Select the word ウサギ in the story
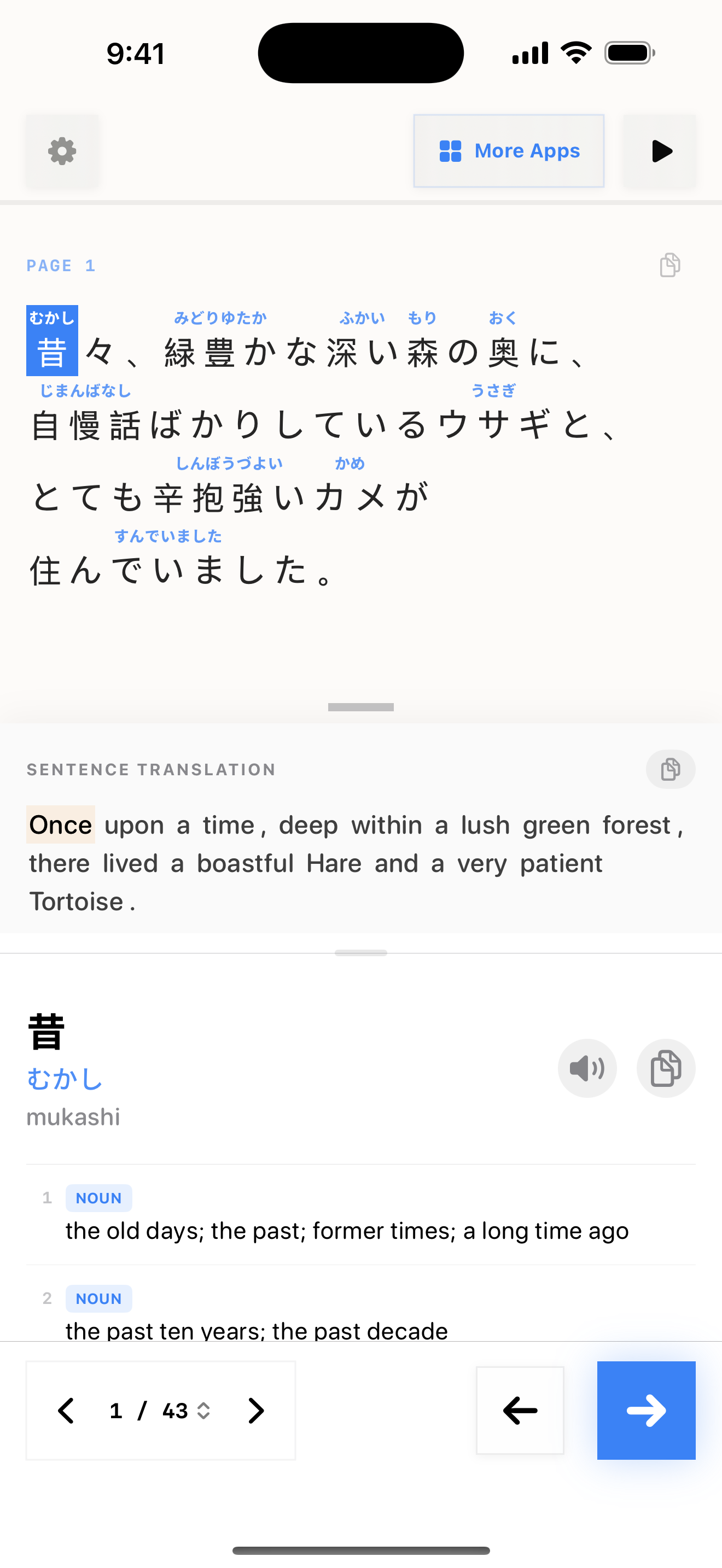Image resolution: width=722 pixels, height=1568 pixels. tap(493, 425)
